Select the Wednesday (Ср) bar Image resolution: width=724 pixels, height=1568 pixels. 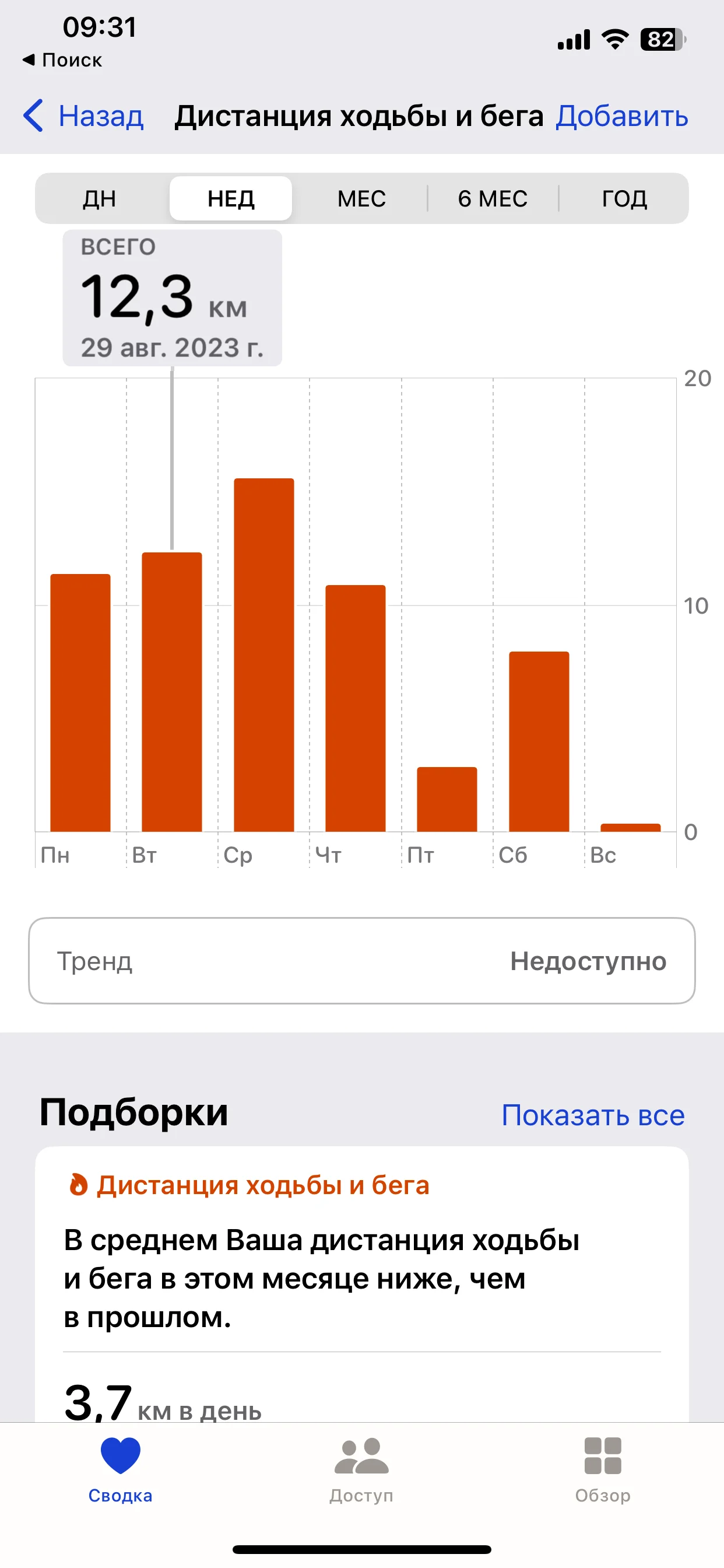pyautogui.click(x=264, y=655)
